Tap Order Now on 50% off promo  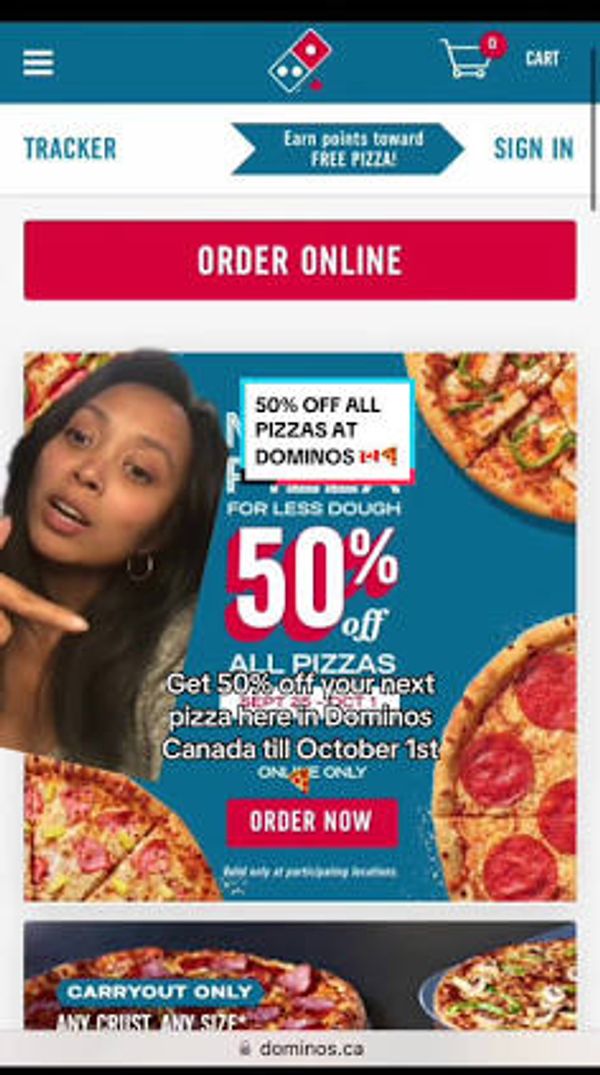click(311, 822)
